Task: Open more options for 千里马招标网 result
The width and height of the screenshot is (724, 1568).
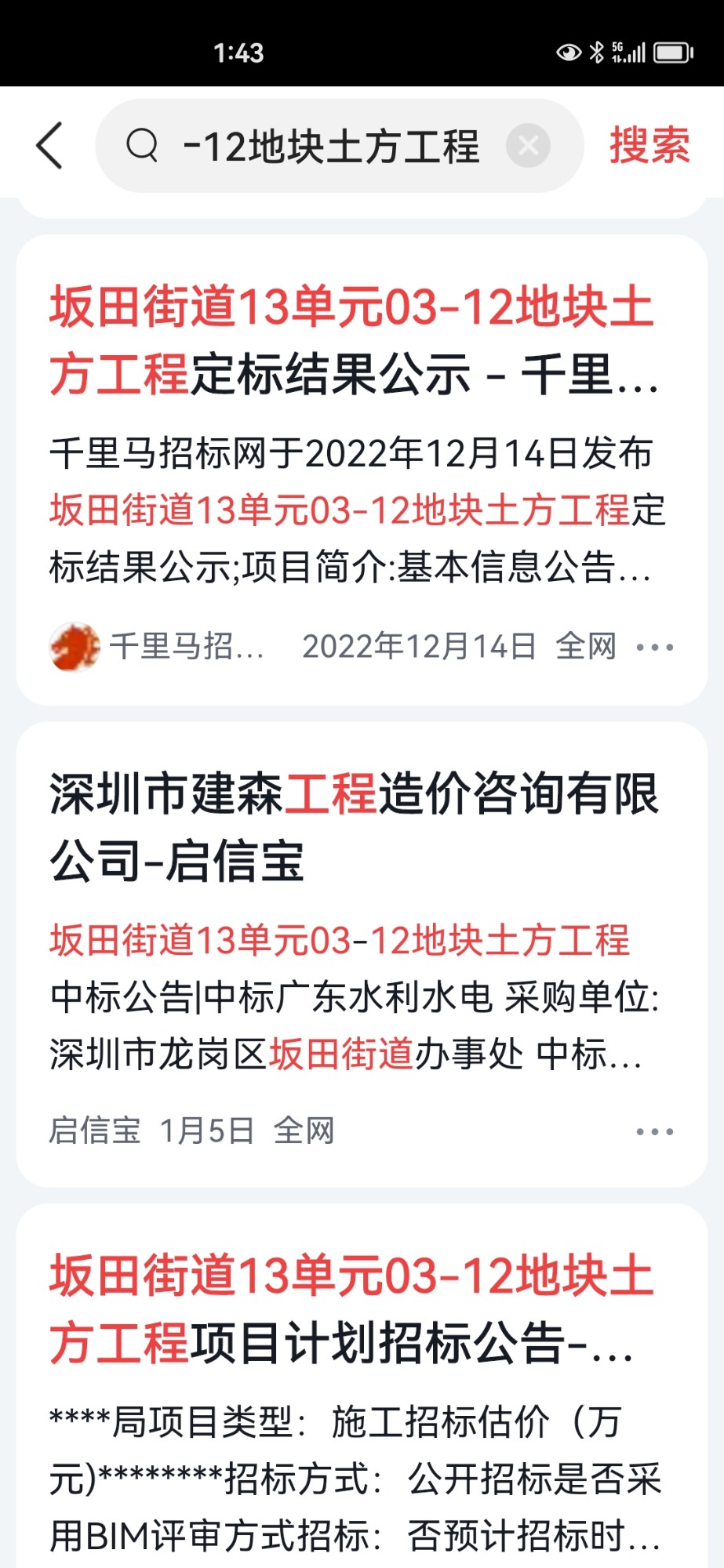Action: click(x=655, y=648)
